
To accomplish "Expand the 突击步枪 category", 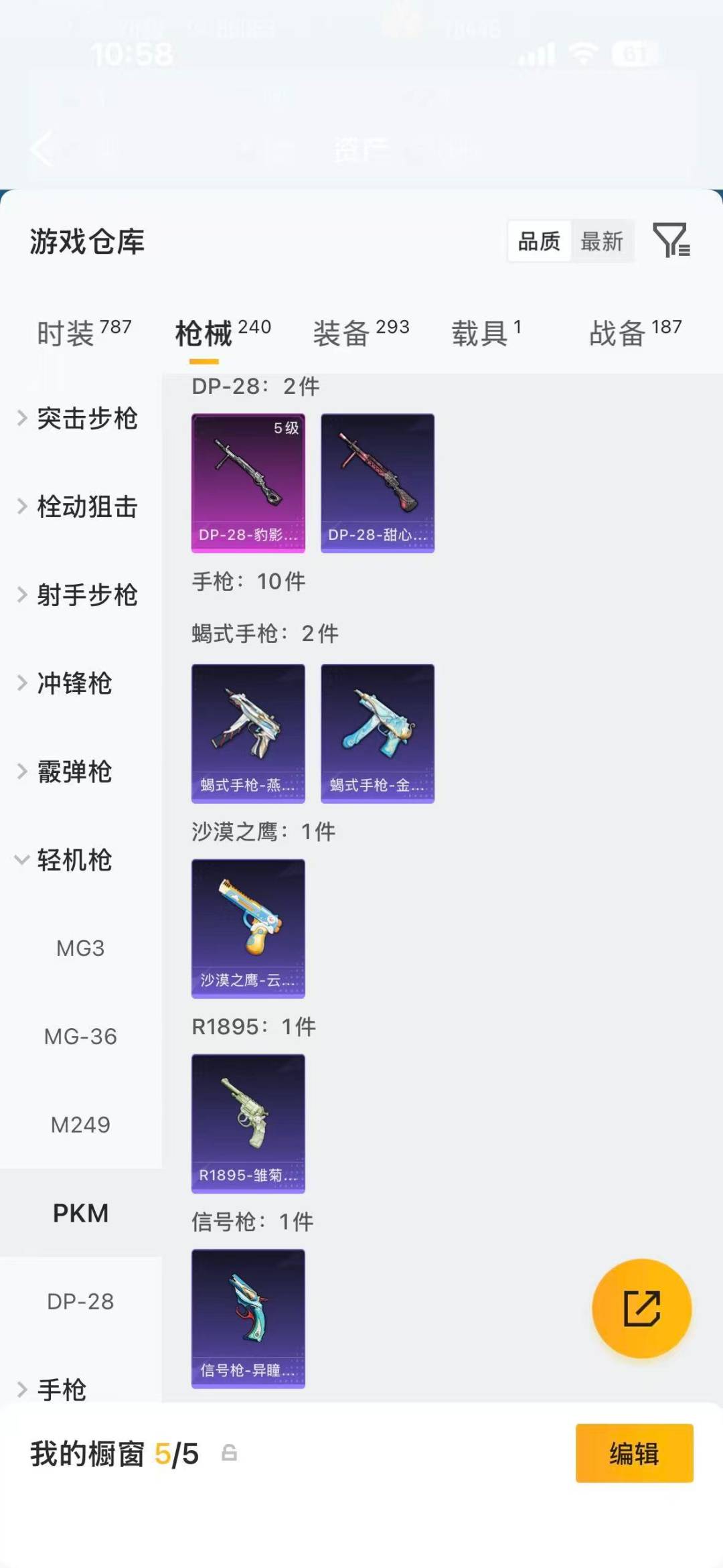I will pos(87,419).
